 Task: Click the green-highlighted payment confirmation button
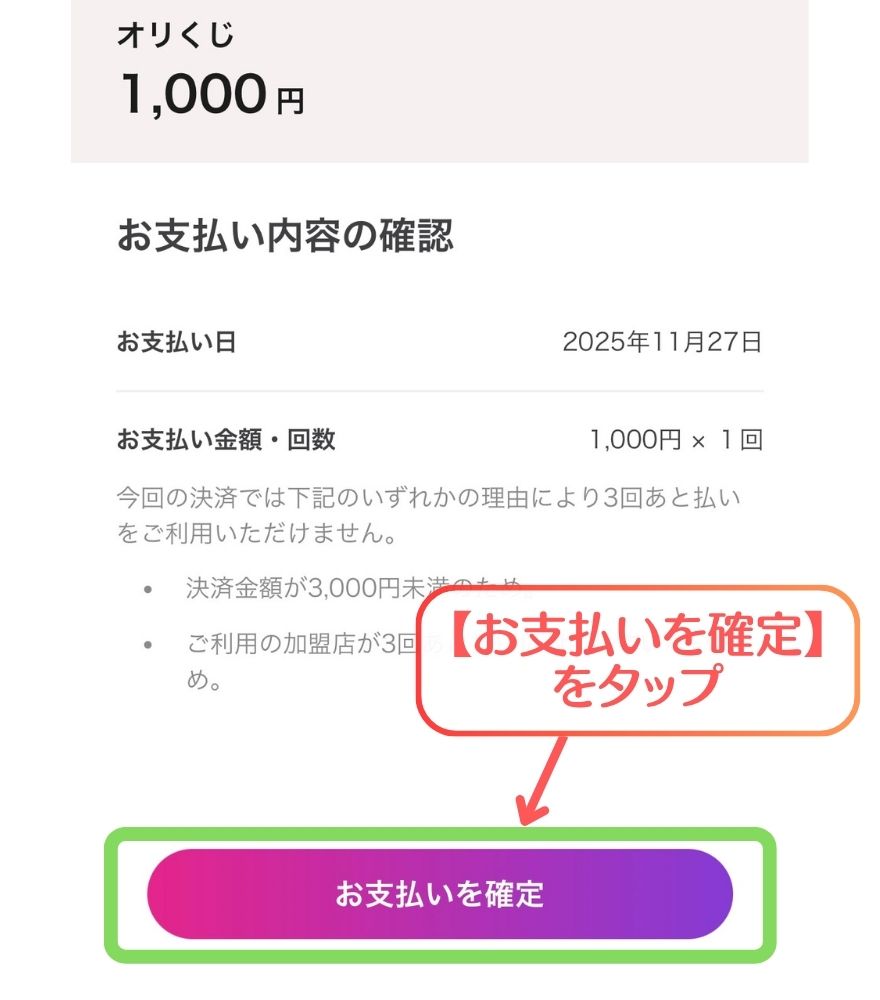(x=440, y=893)
